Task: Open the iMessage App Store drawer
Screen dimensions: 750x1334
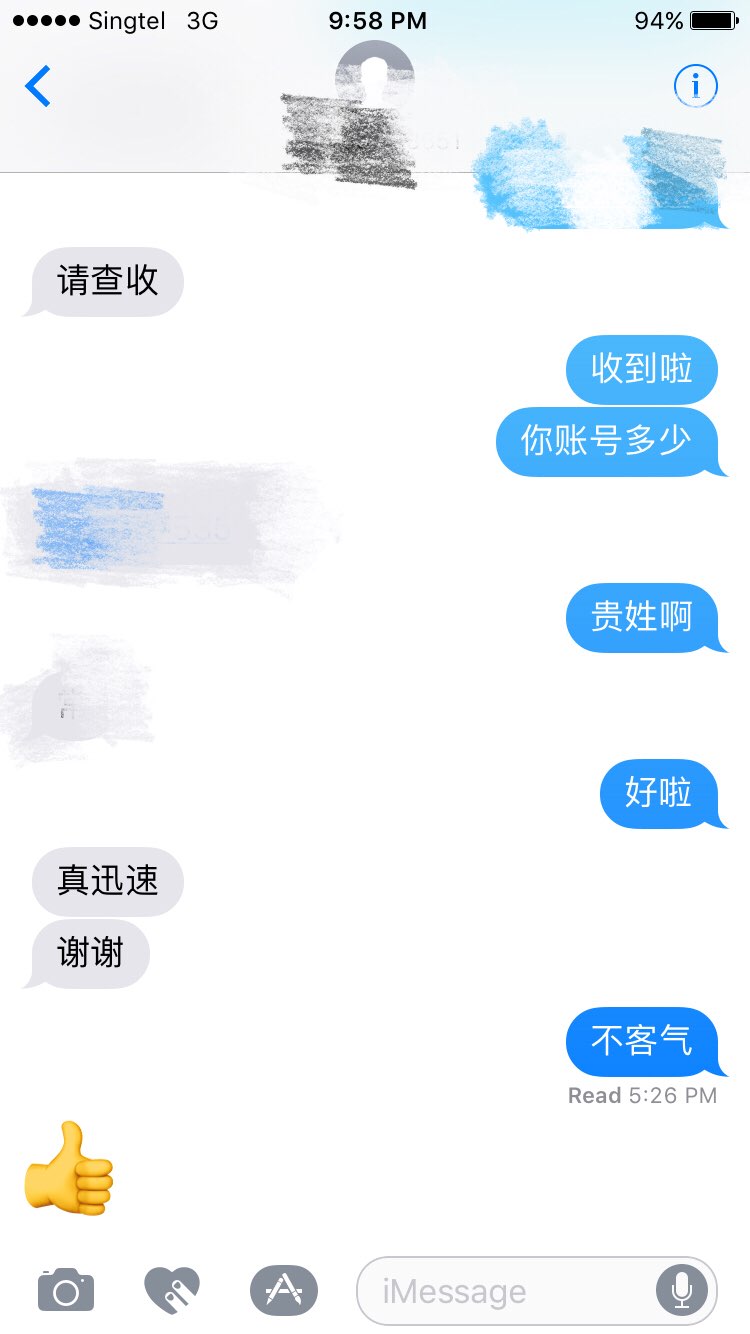Action: coord(284,1291)
